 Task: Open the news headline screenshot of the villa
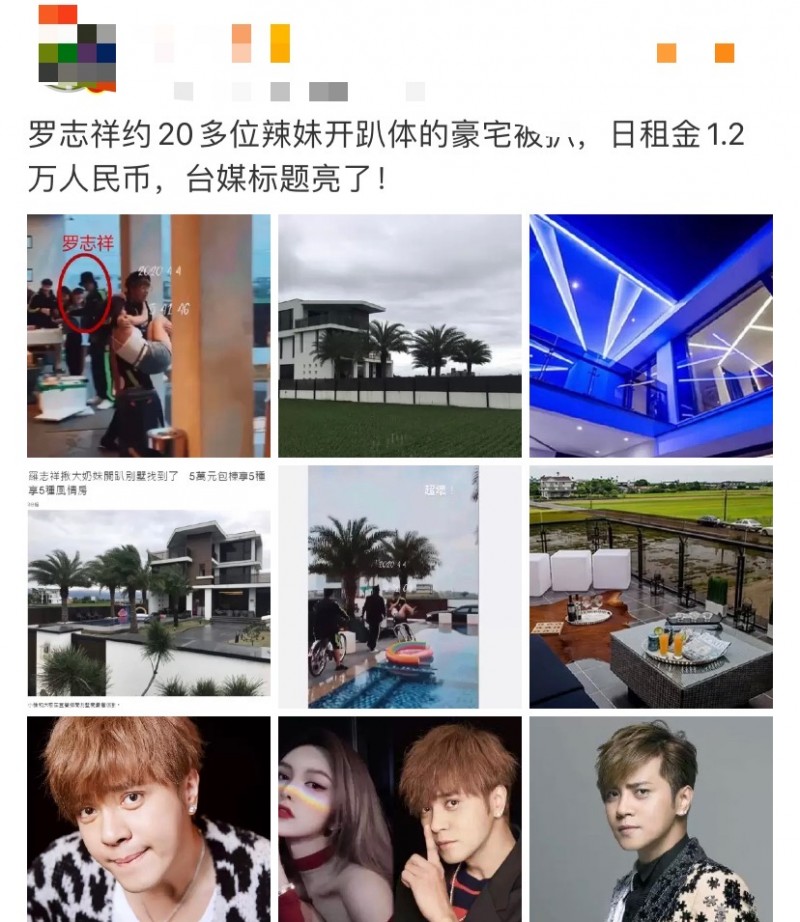coord(148,587)
